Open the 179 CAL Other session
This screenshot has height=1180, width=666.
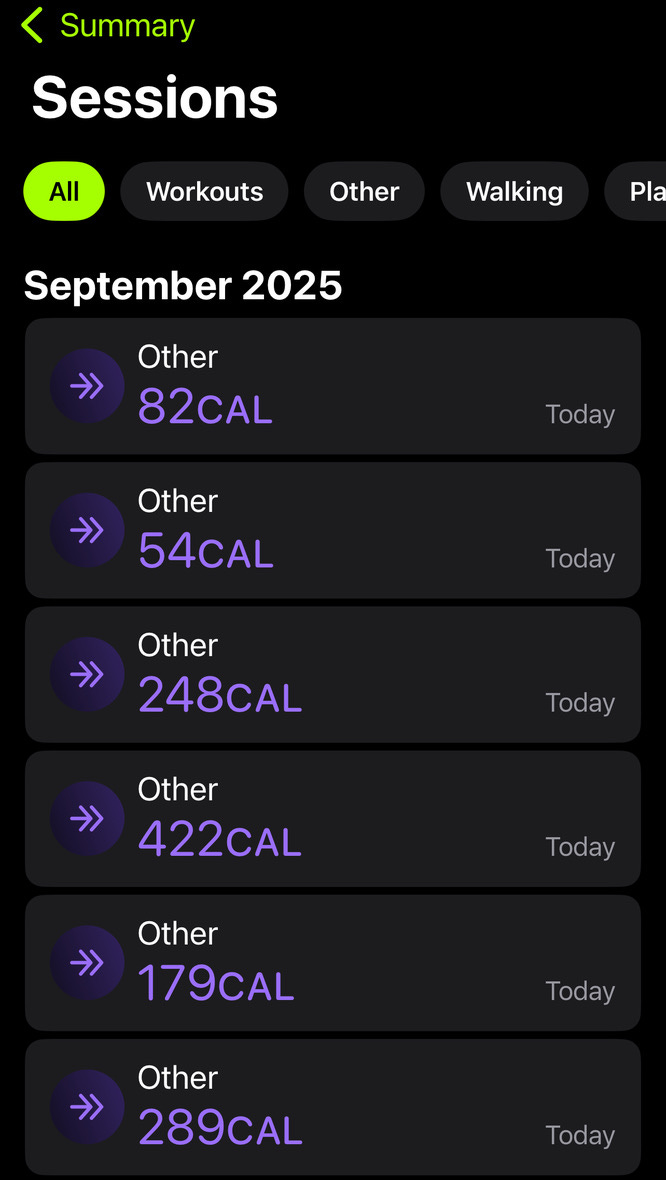pyautogui.click(x=332, y=962)
